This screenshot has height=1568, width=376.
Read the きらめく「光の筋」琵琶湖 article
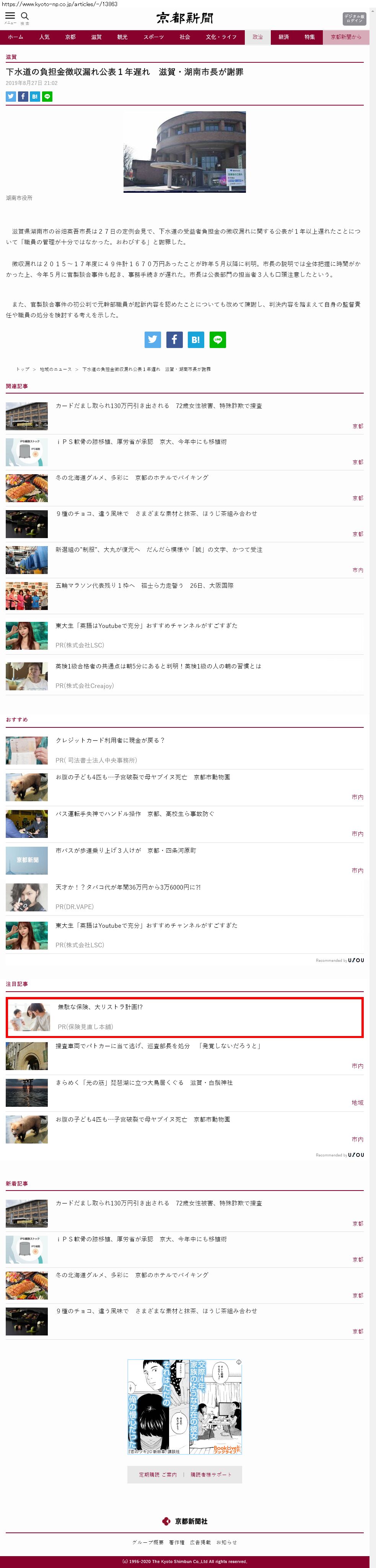(x=143, y=1083)
